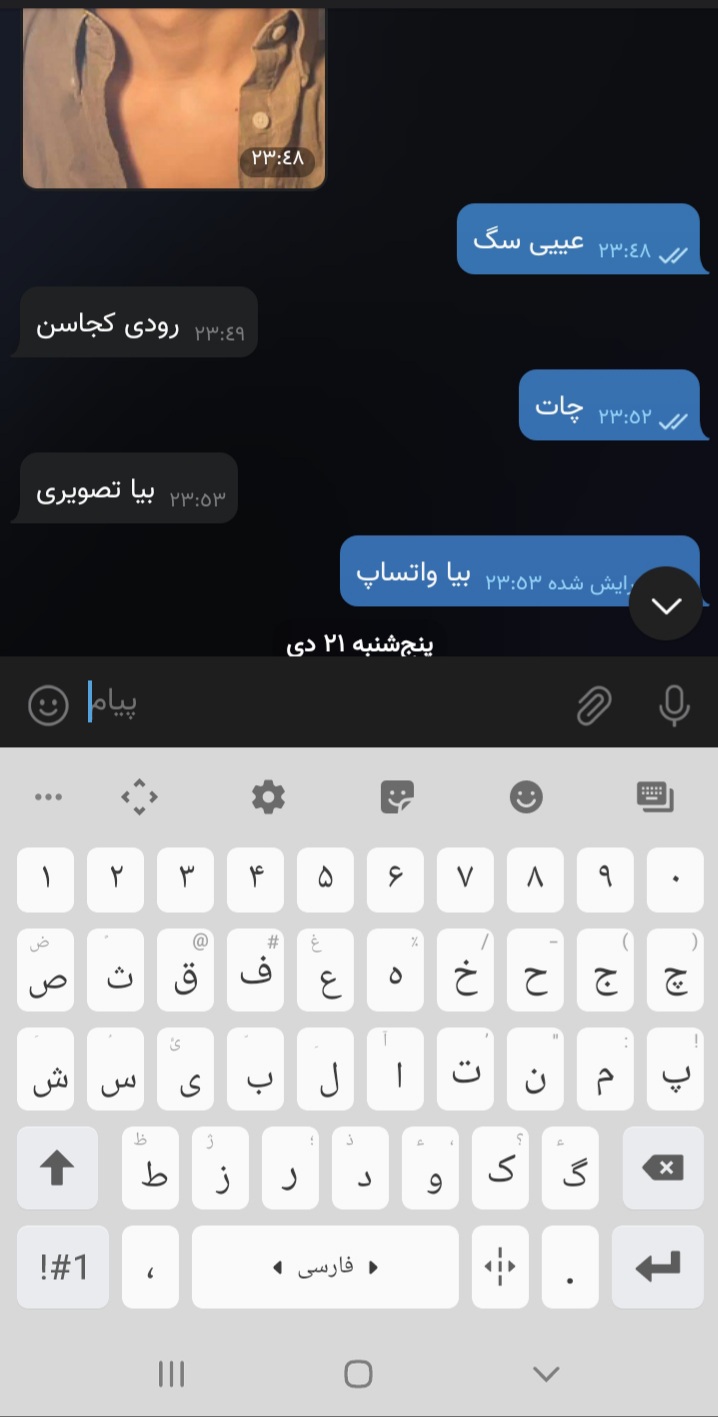Open the photo sent at ۲۳:۴۸
This screenshot has width=718, height=1417.
coord(173,95)
